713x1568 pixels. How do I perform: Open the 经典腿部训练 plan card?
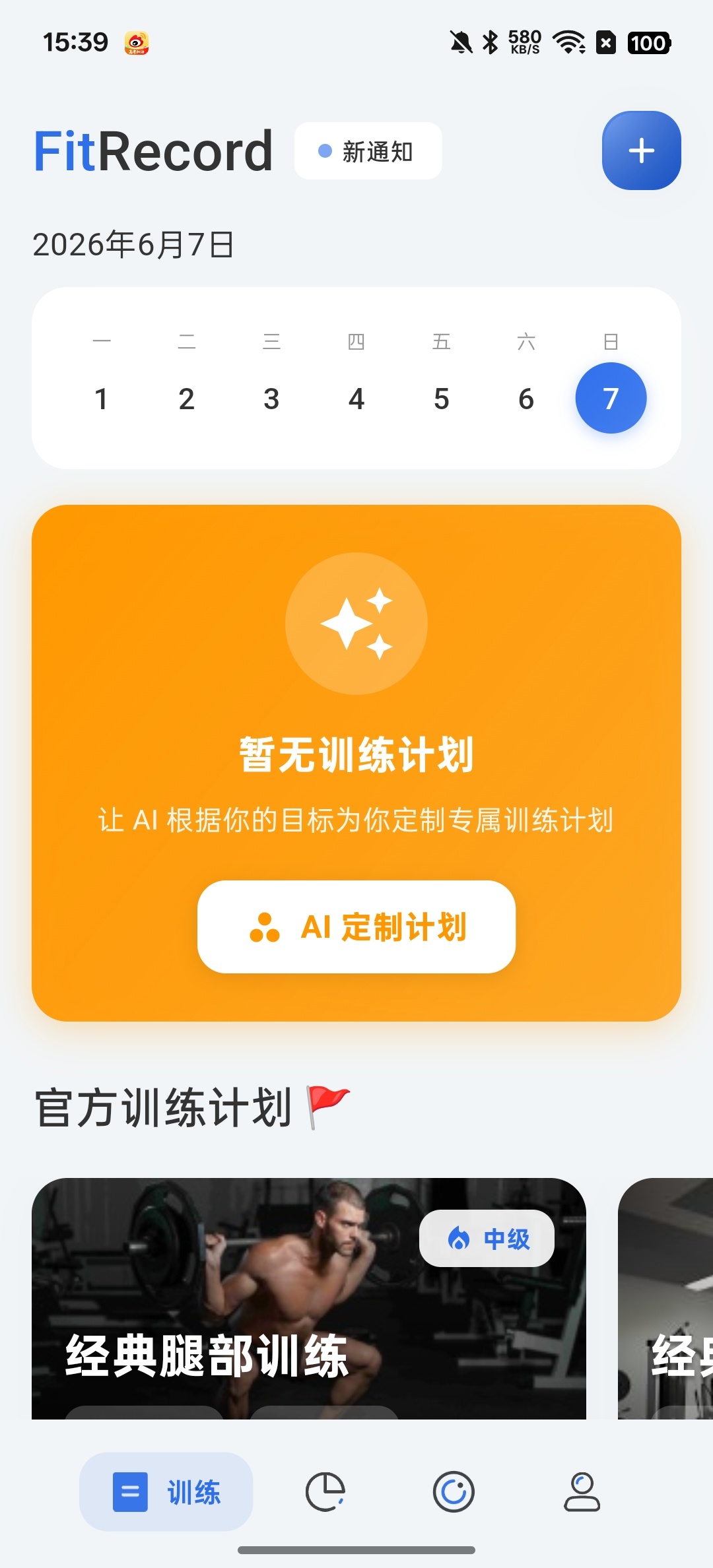(309, 1299)
